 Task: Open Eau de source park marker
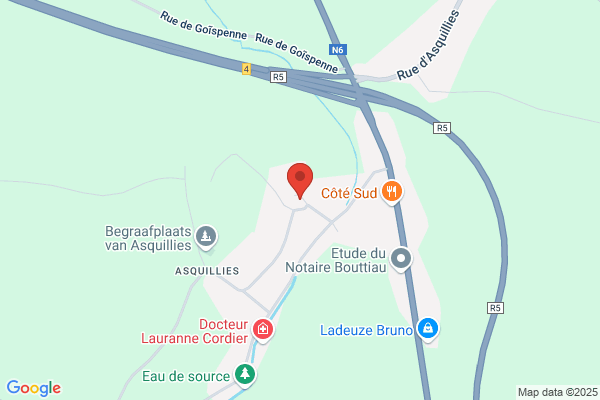(245, 374)
